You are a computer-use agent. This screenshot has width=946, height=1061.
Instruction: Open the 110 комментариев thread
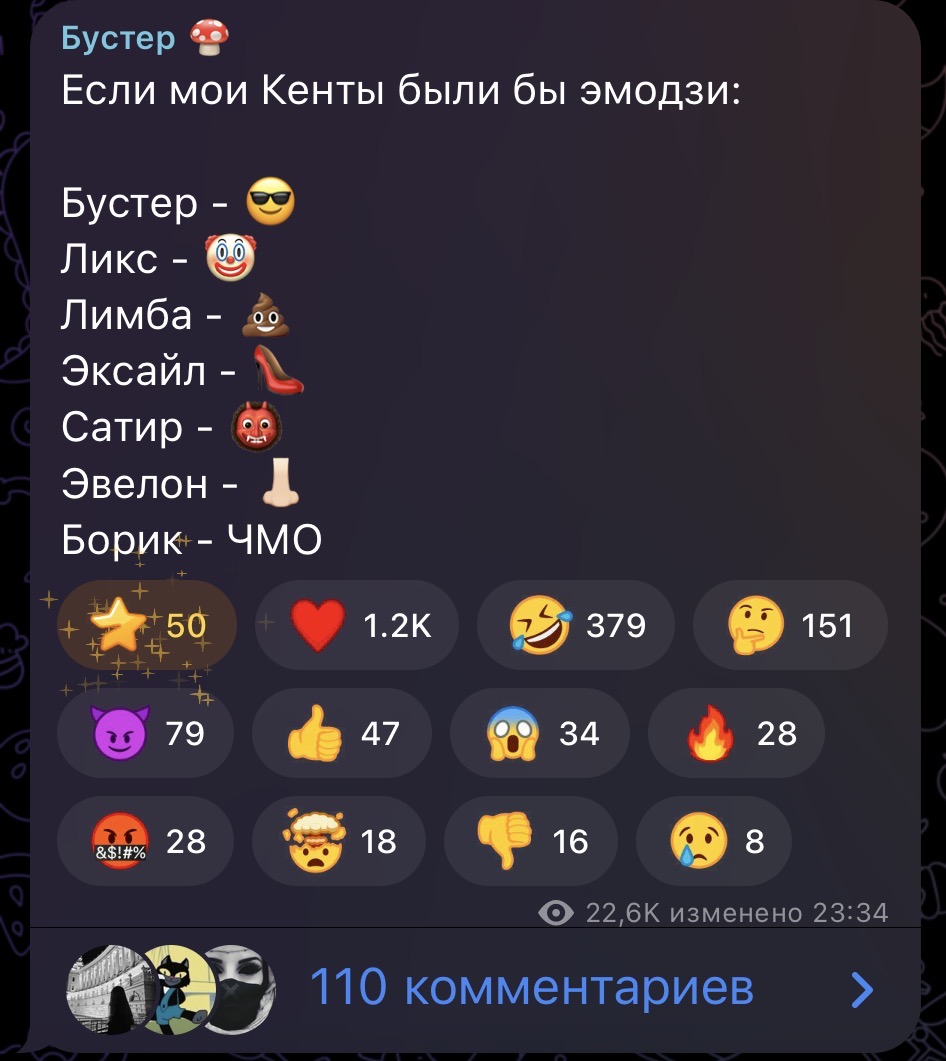pyautogui.click(x=532, y=988)
